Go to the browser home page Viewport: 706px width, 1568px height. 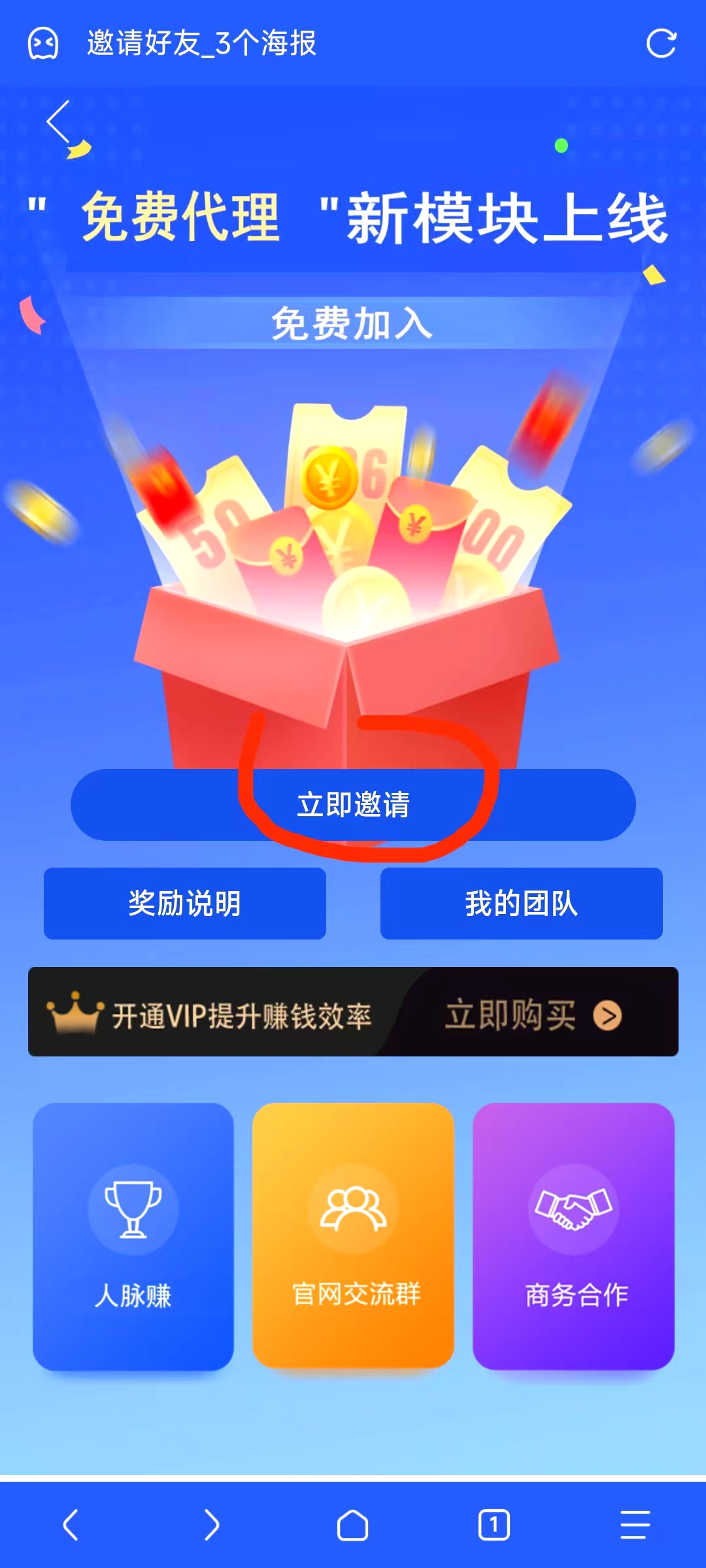[352, 1525]
